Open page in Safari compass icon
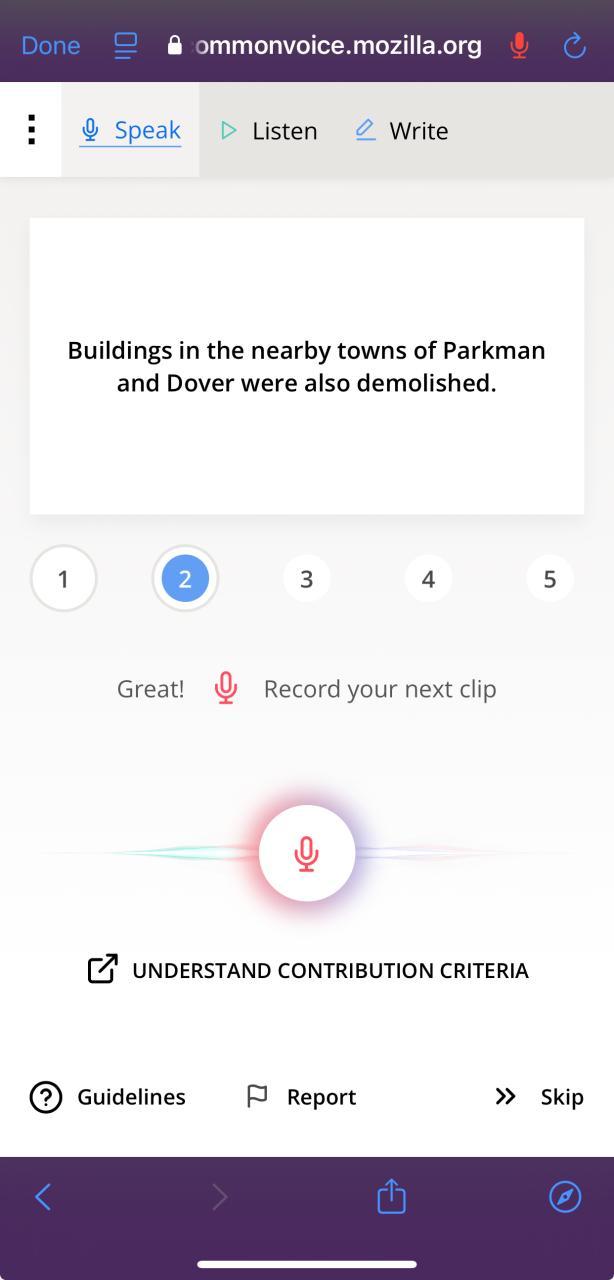Image resolution: width=614 pixels, height=1280 pixels. tap(565, 1196)
